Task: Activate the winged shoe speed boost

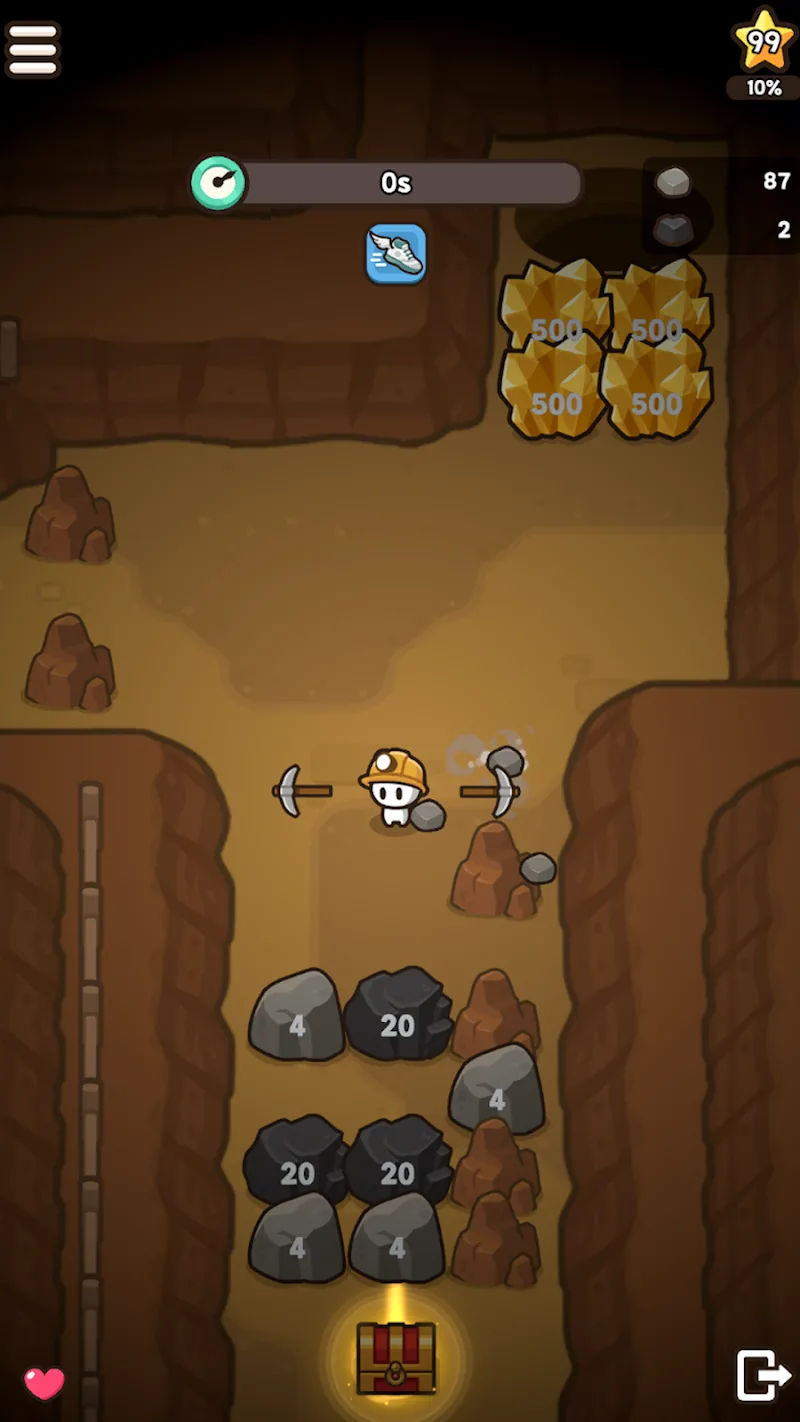Action: click(x=396, y=253)
